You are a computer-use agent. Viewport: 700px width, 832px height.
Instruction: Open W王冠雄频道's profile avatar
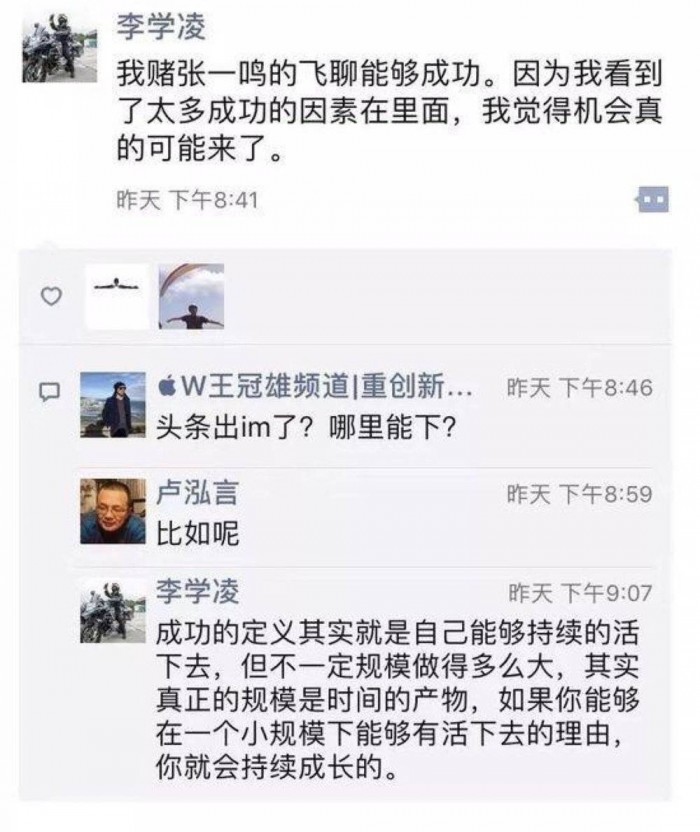point(113,404)
